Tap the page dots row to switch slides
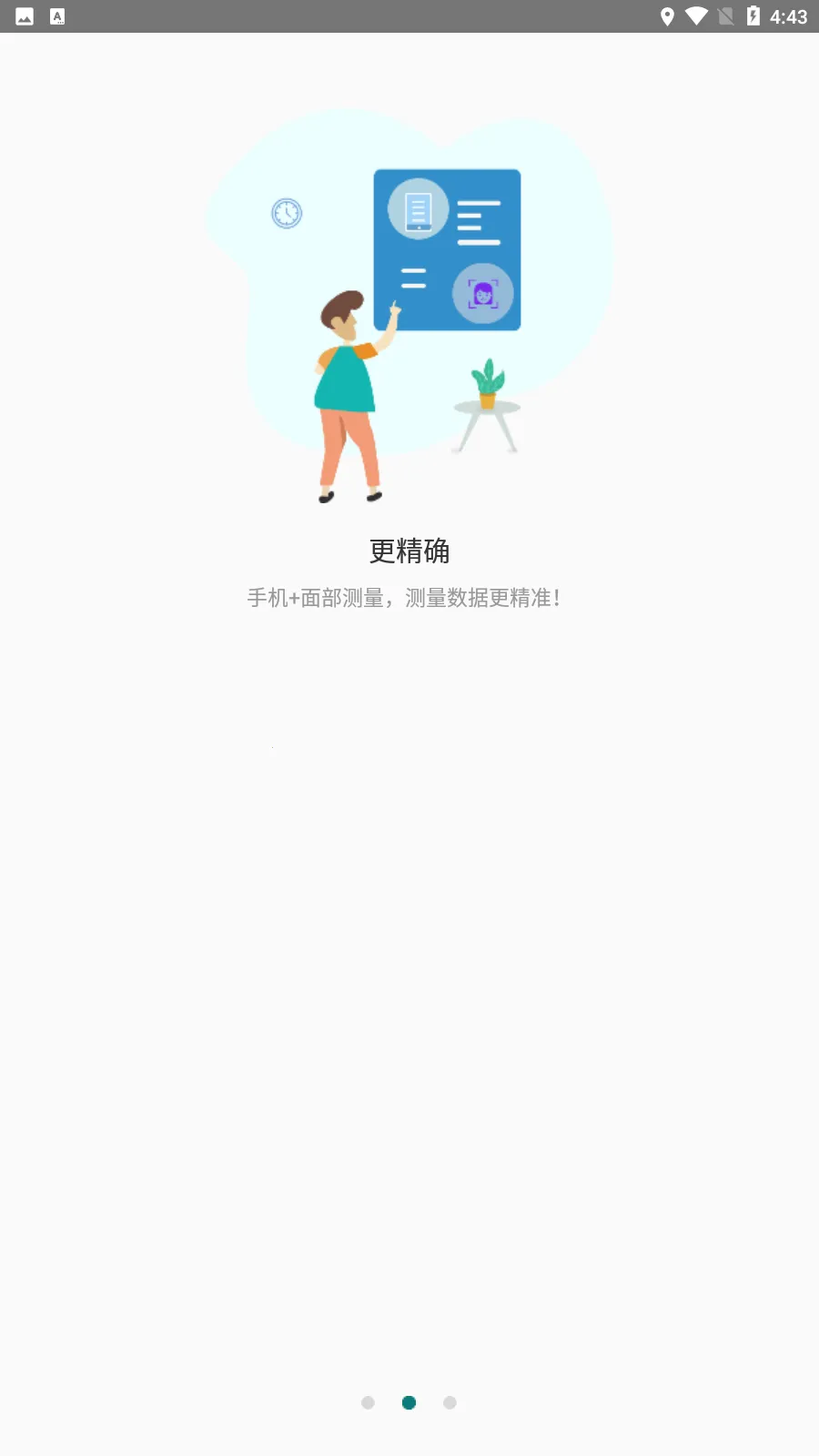Screen dimensions: 819x1456 pos(409,1403)
